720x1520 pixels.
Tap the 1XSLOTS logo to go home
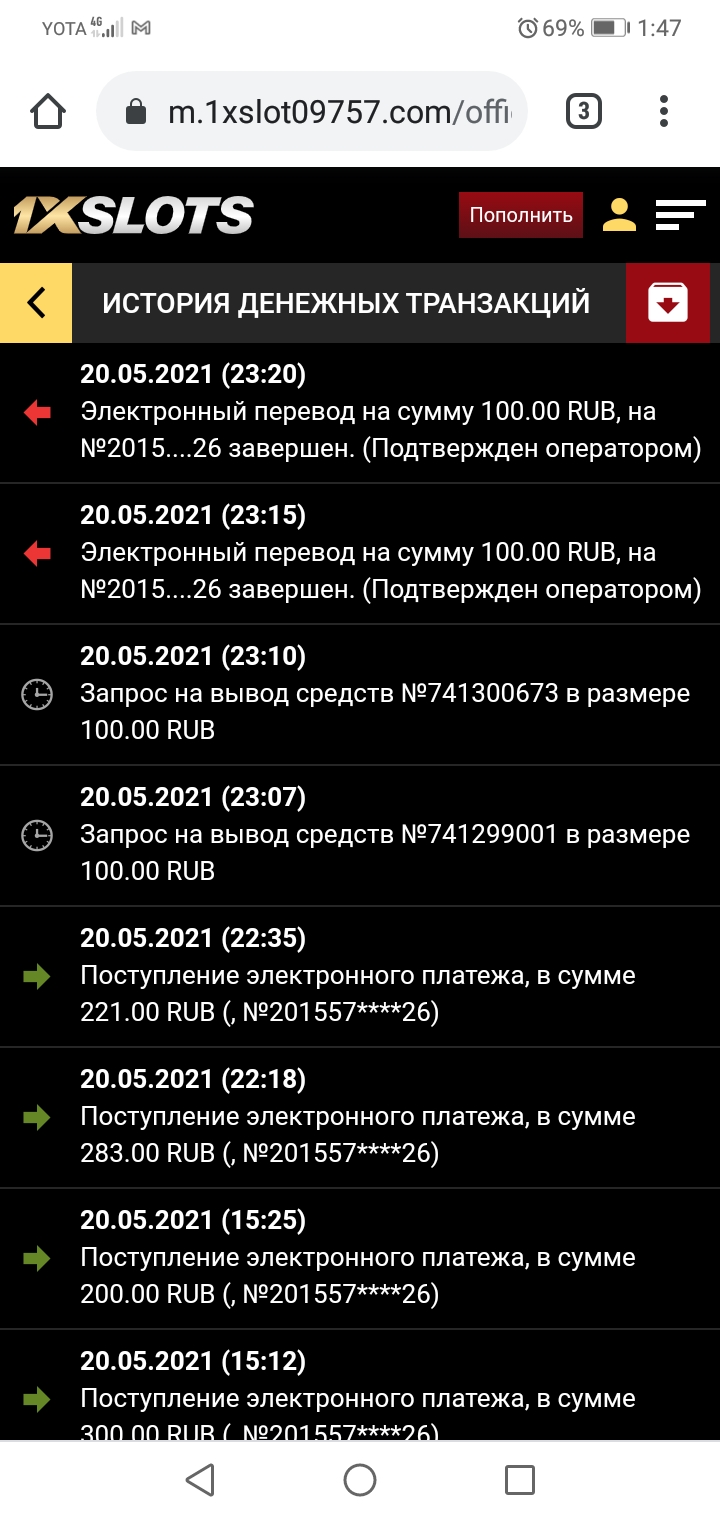133,215
